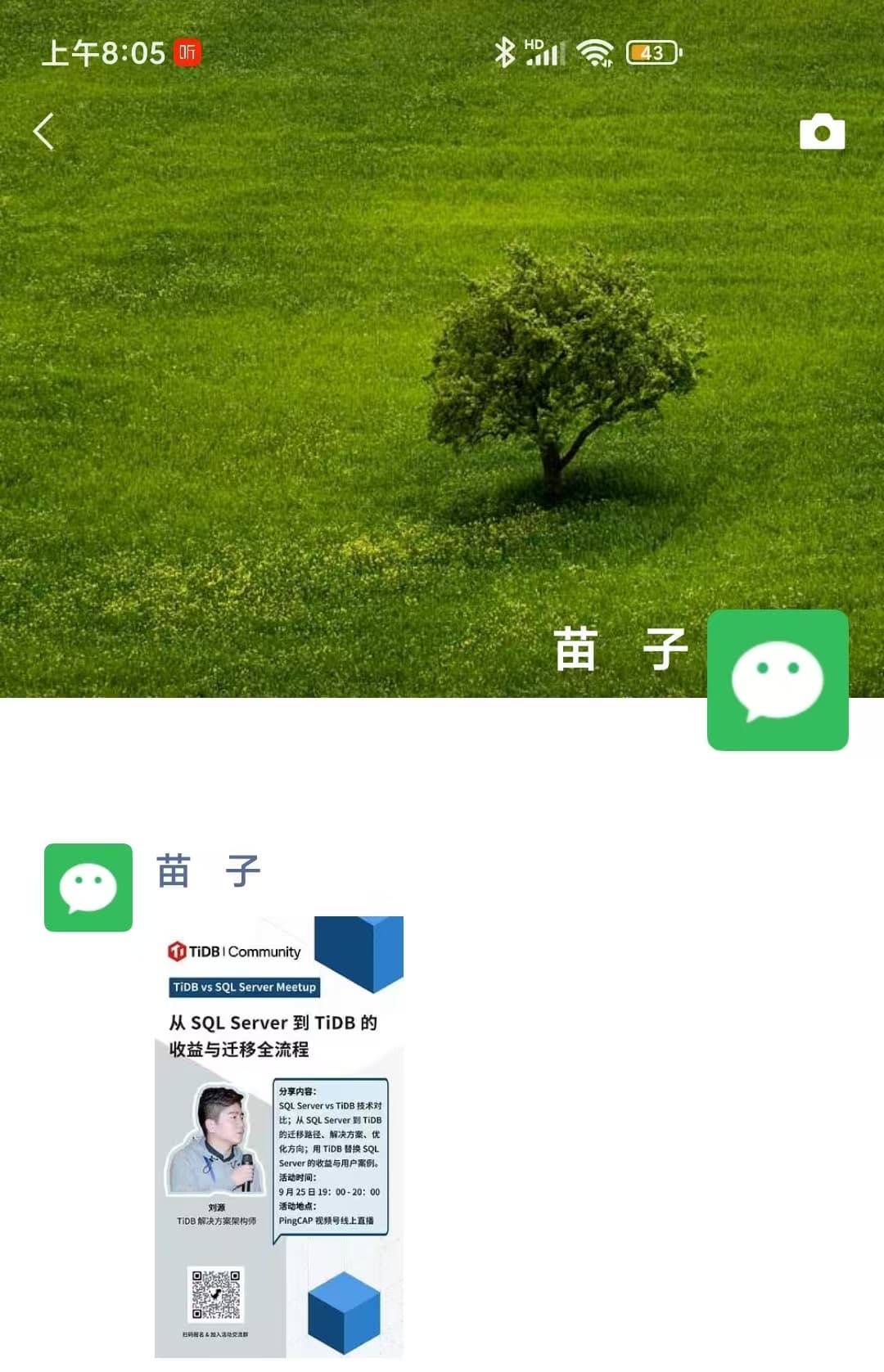The width and height of the screenshot is (884, 1372).
Task: Go back using the top-left arrow
Action: point(44,132)
